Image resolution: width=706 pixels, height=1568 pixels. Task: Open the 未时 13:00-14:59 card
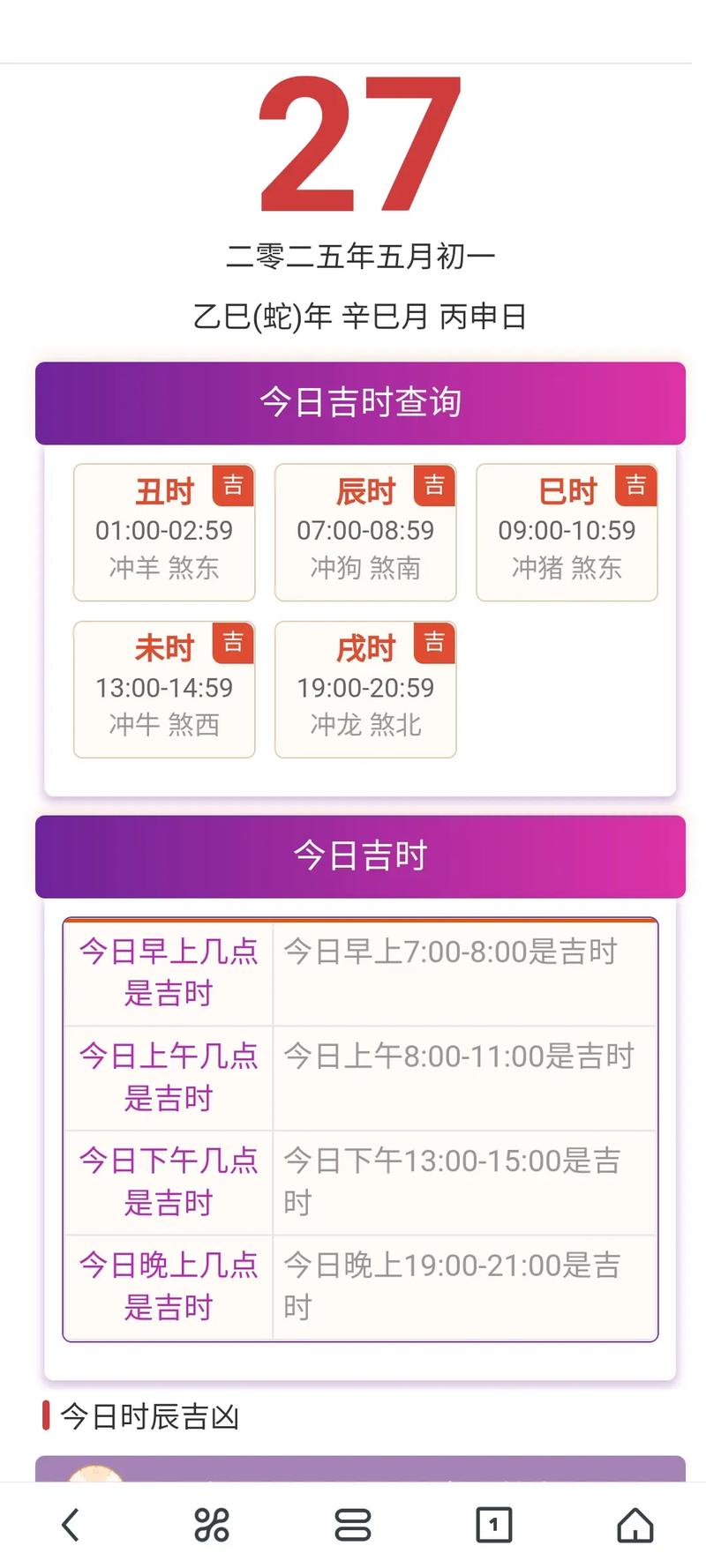point(164,690)
